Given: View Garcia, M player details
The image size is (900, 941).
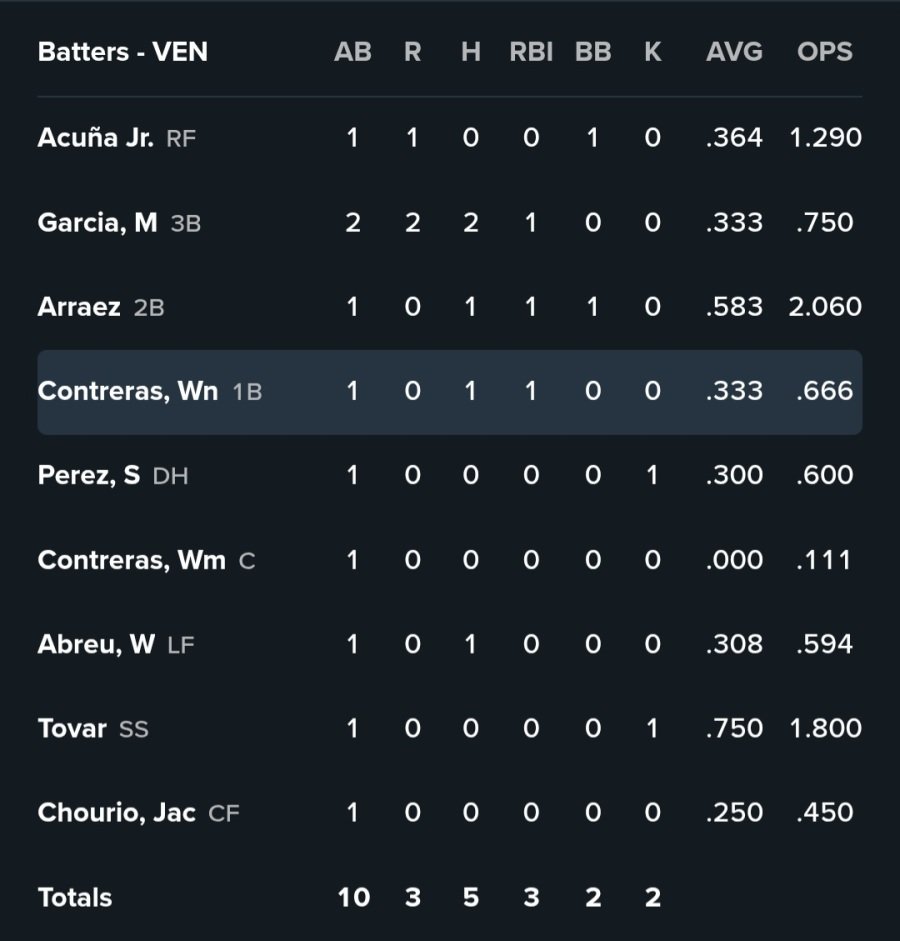Looking at the screenshot, I should (97, 222).
